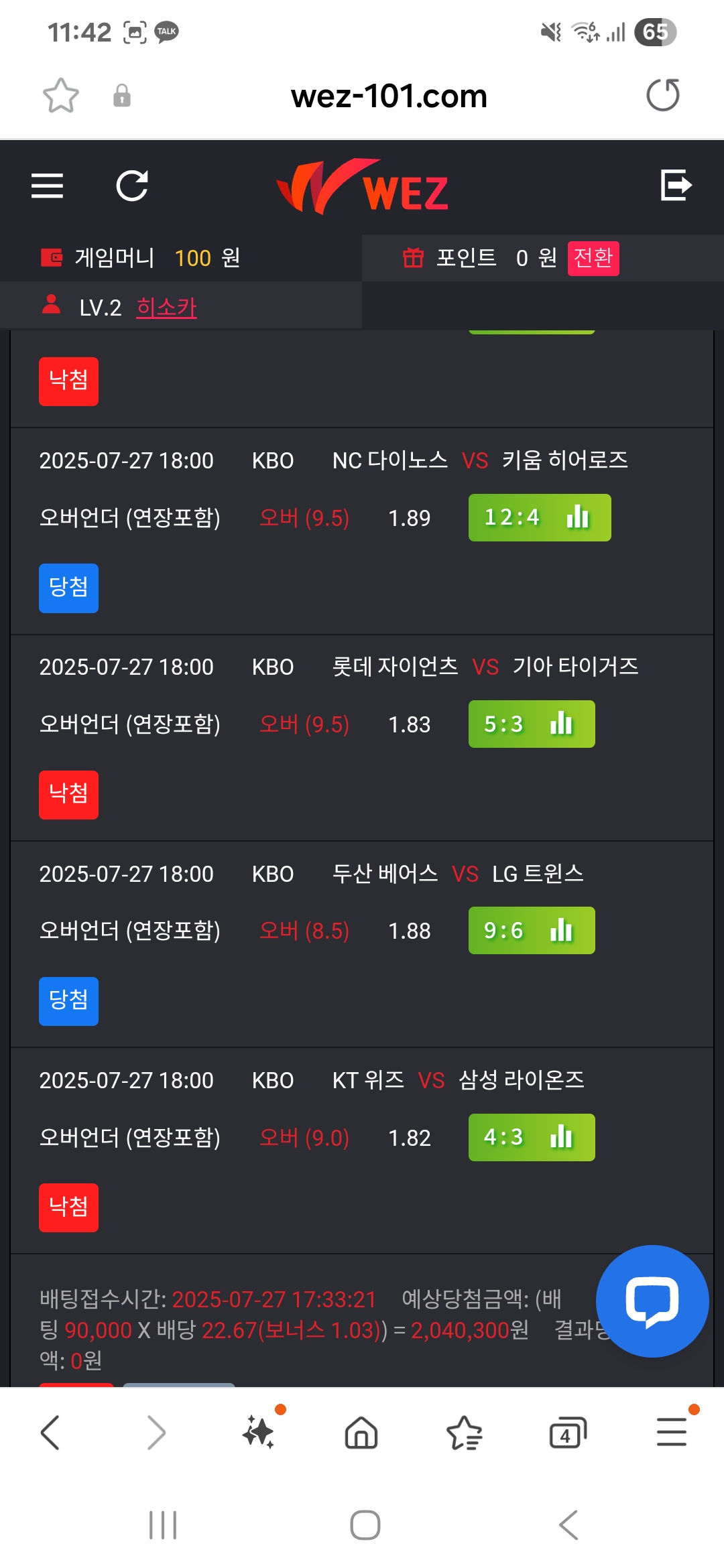Open the wez-101.com address bar
The width and height of the screenshot is (724, 1568).
click(389, 96)
